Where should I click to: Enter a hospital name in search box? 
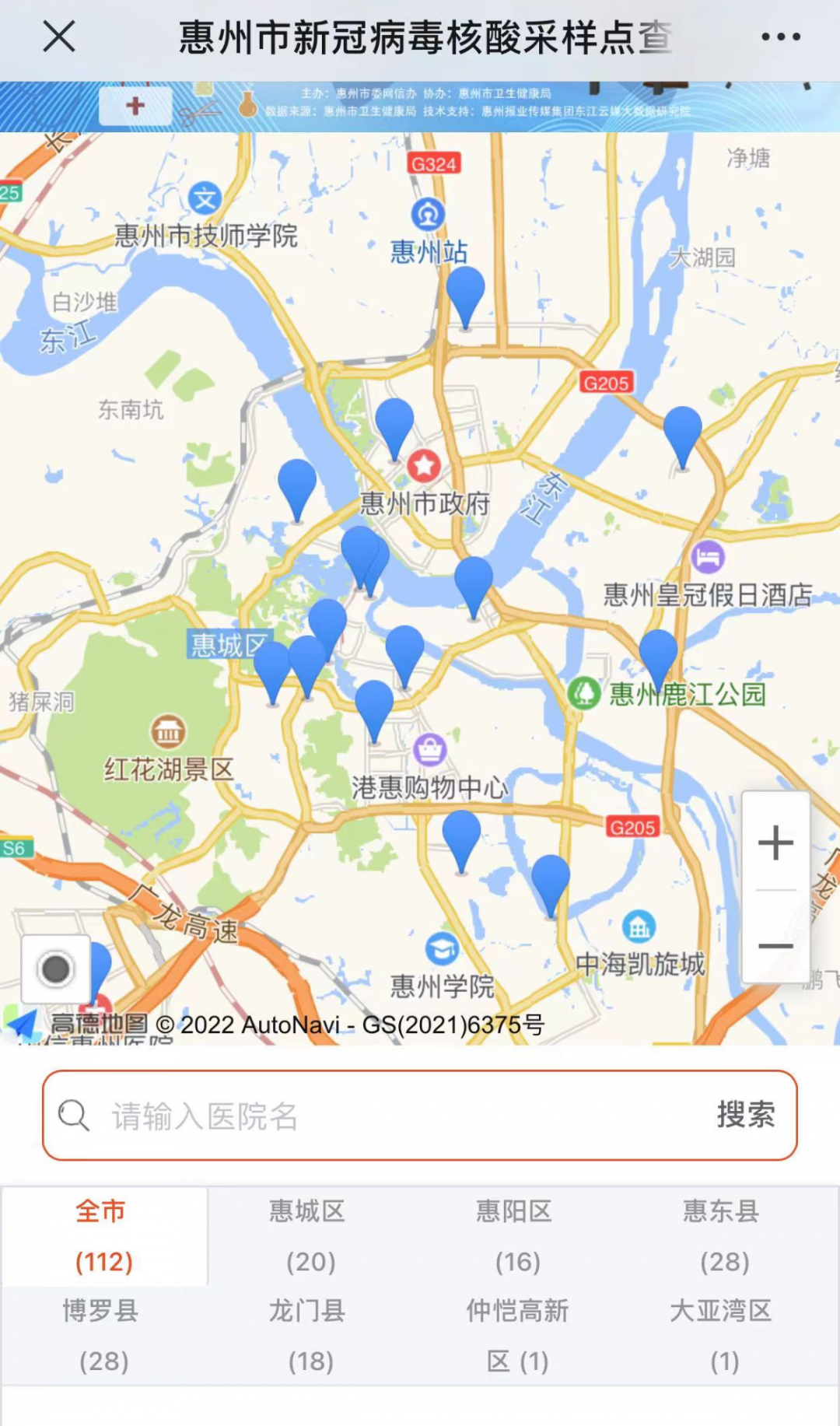pyautogui.click(x=389, y=1116)
